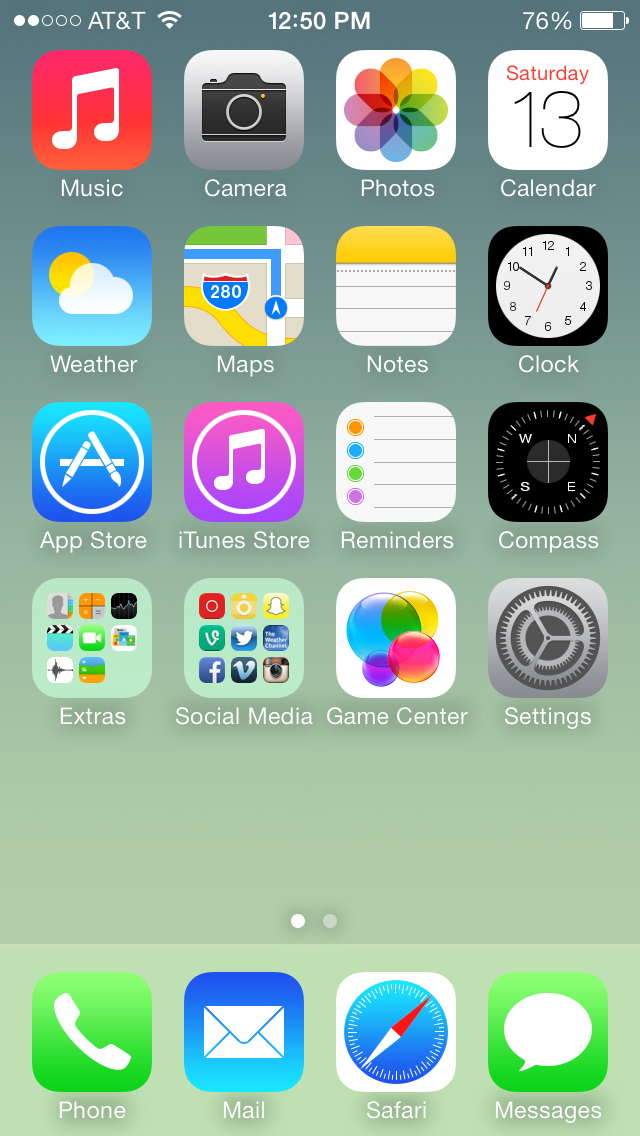Launch Game Center
The image size is (640, 1136).
tap(396, 638)
